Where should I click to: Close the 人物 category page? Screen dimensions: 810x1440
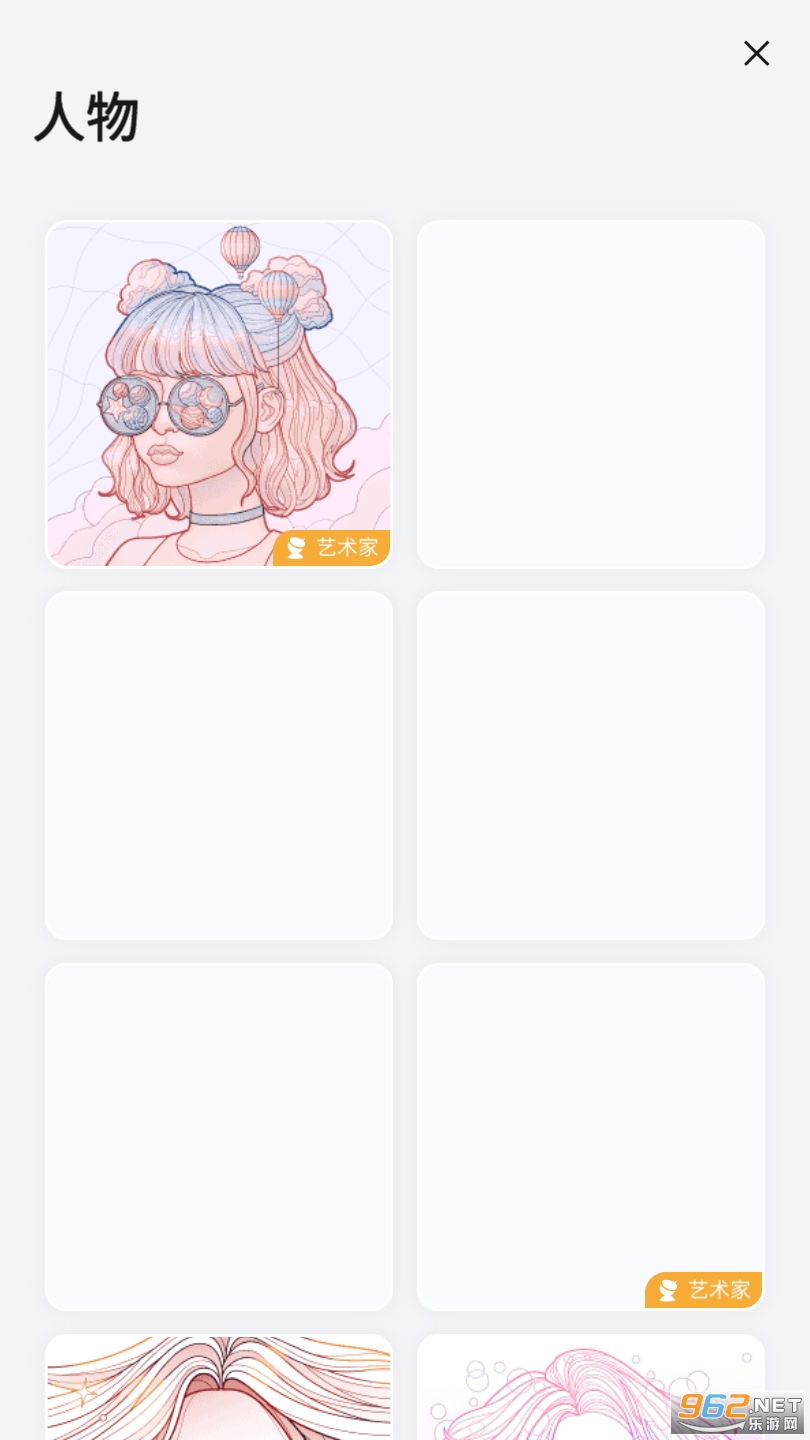[x=756, y=53]
